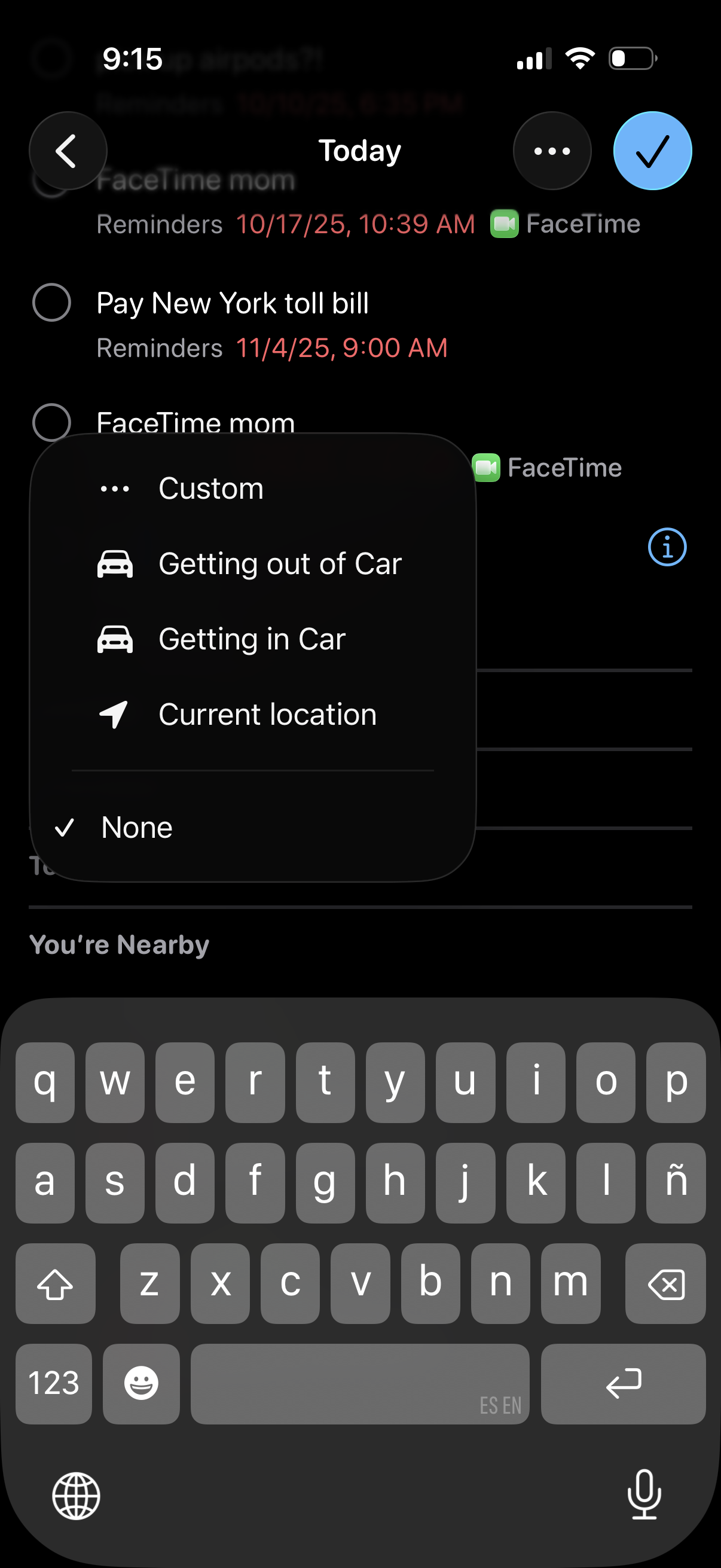Screen dimensions: 721x1568
Task: Switch to the numbers keyboard with 123
Action: (x=54, y=1384)
